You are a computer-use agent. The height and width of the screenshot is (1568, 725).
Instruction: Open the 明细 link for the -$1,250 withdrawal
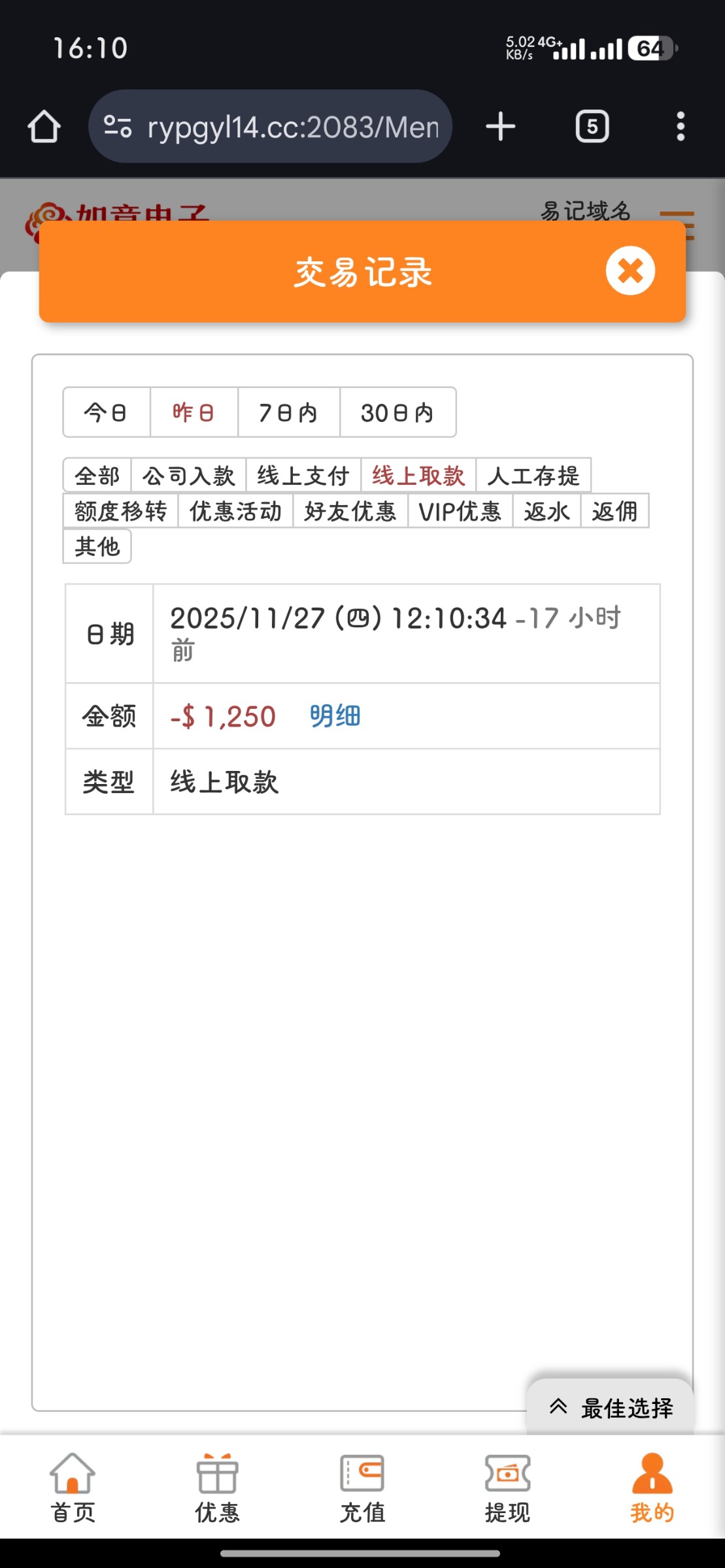click(335, 716)
